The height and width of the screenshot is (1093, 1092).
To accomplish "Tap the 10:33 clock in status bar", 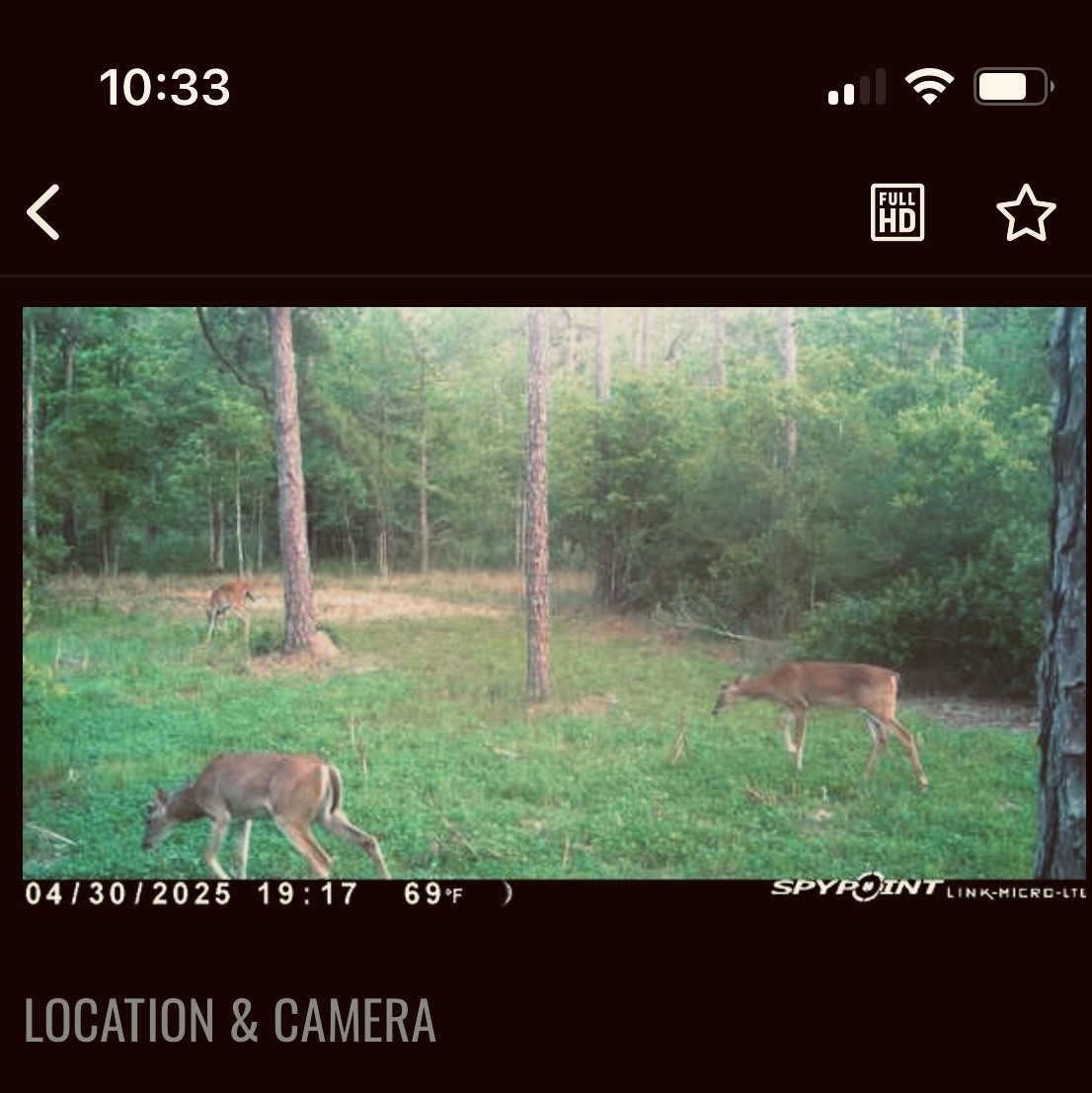I will (166, 88).
